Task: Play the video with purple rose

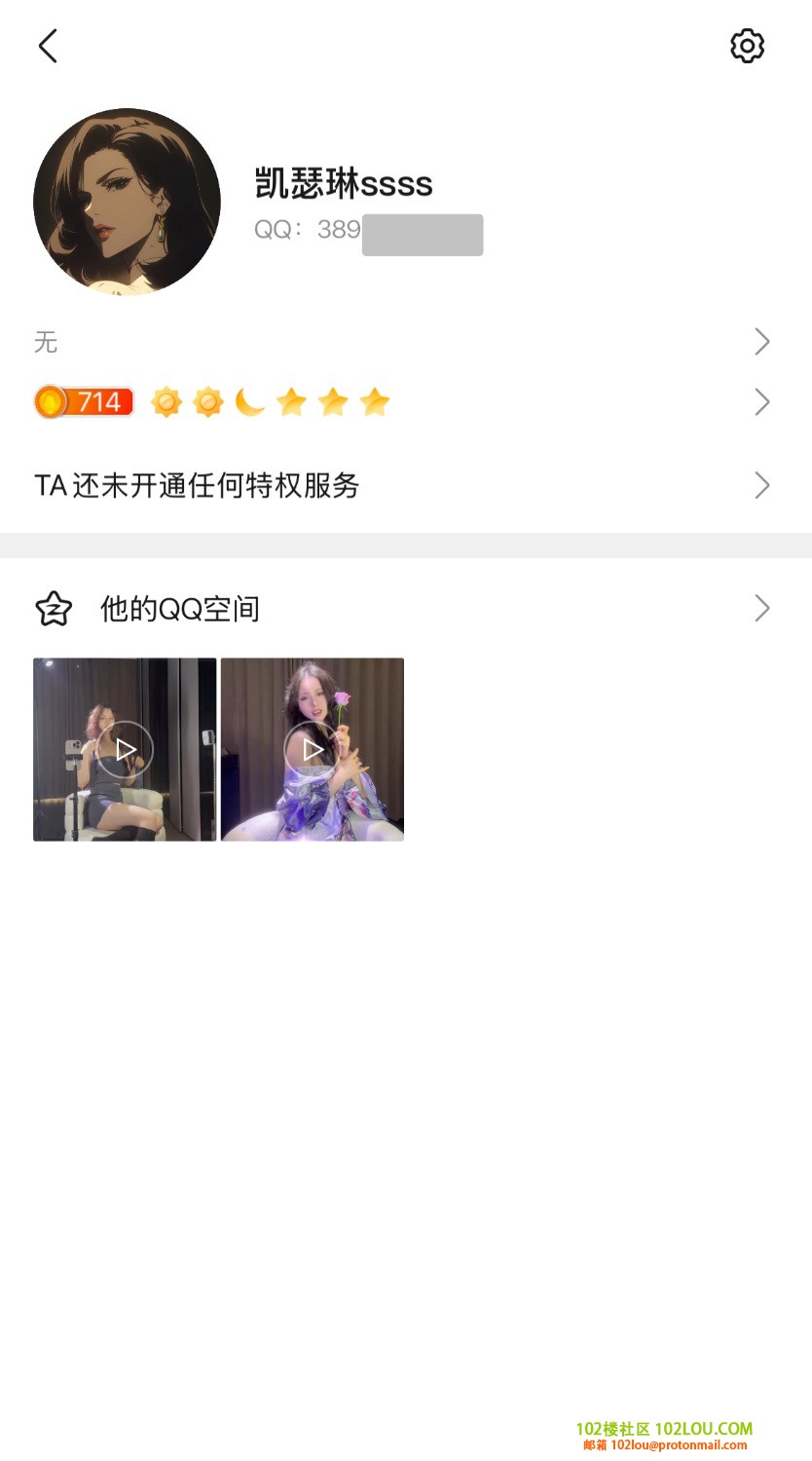Action: 313,749
